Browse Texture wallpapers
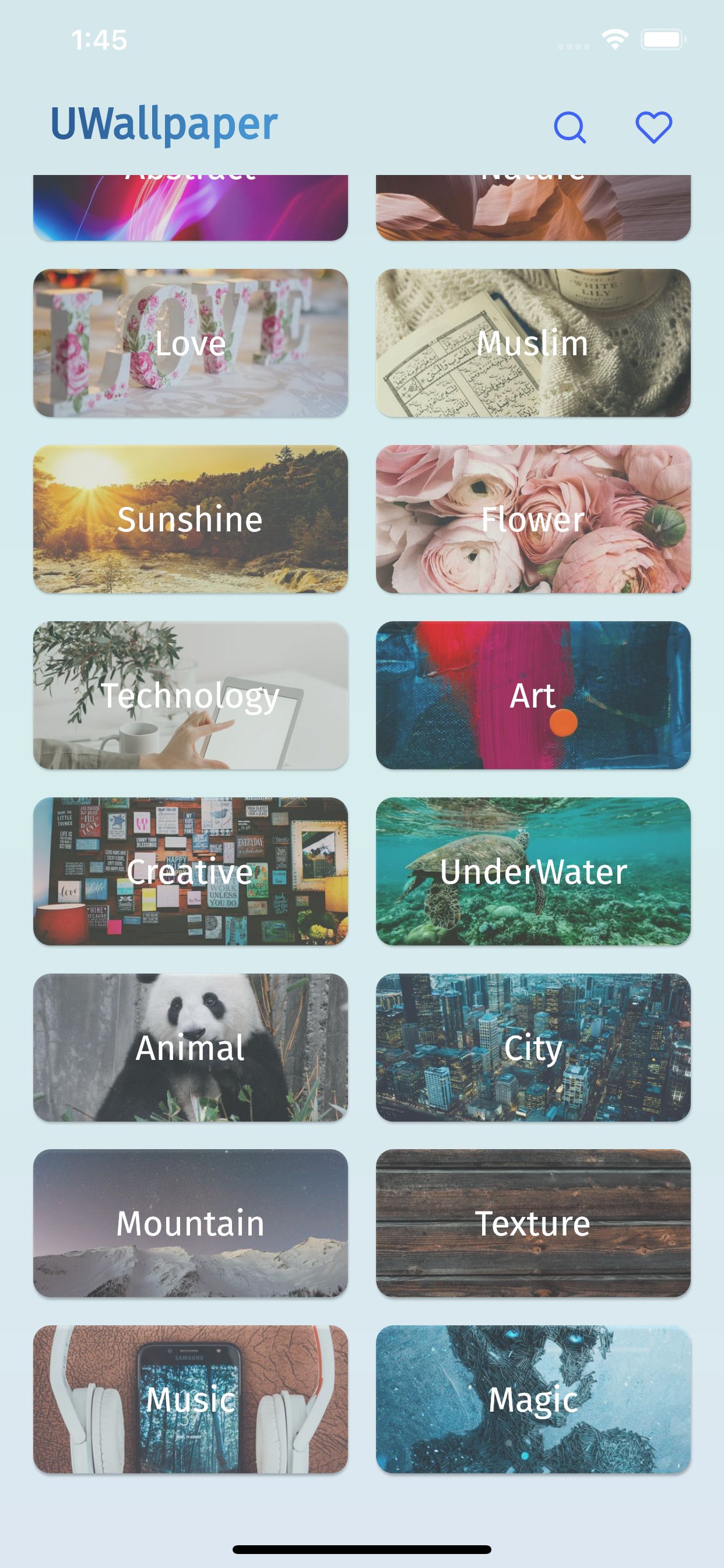Image resolution: width=724 pixels, height=1568 pixels. (x=533, y=1223)
